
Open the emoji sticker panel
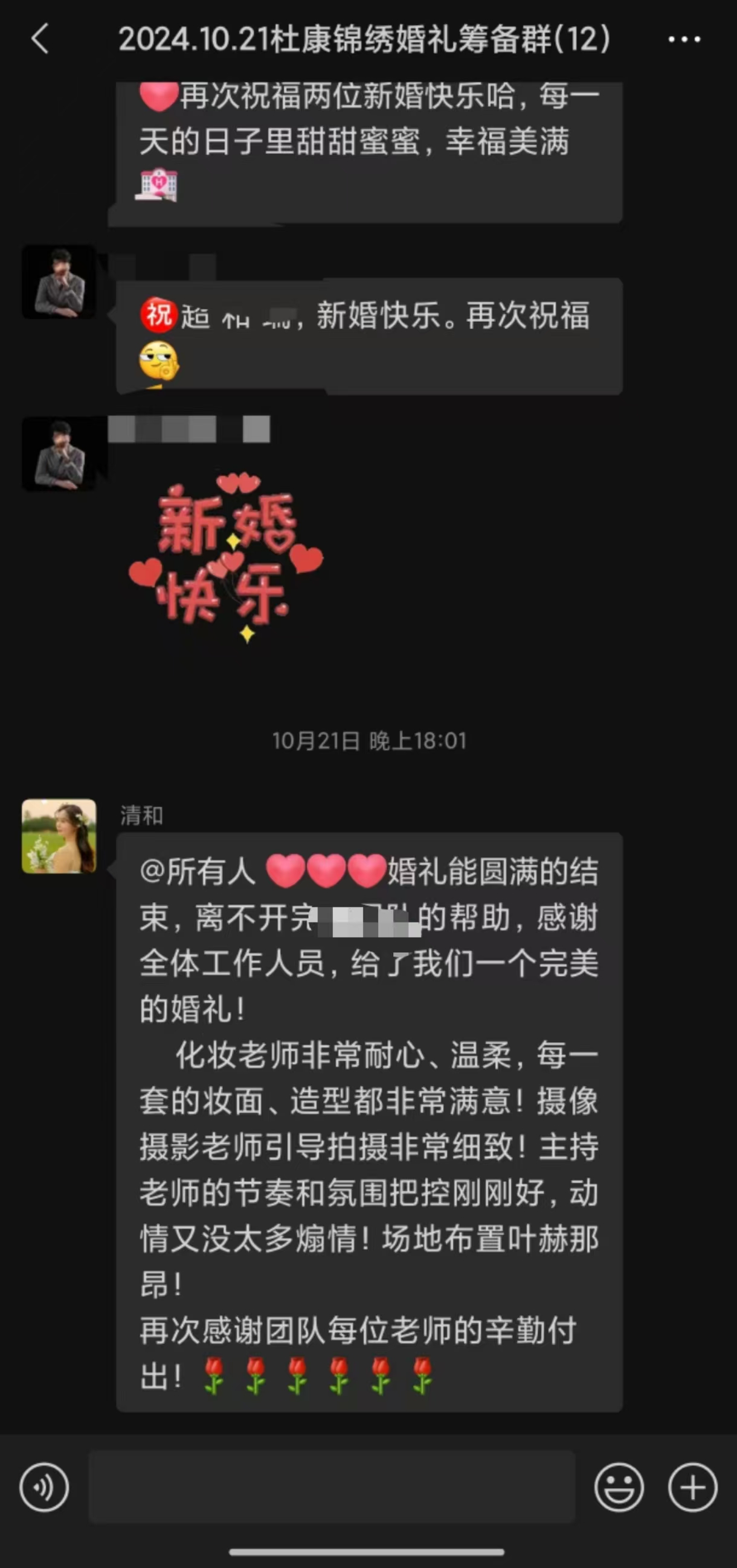(619, 1487)
